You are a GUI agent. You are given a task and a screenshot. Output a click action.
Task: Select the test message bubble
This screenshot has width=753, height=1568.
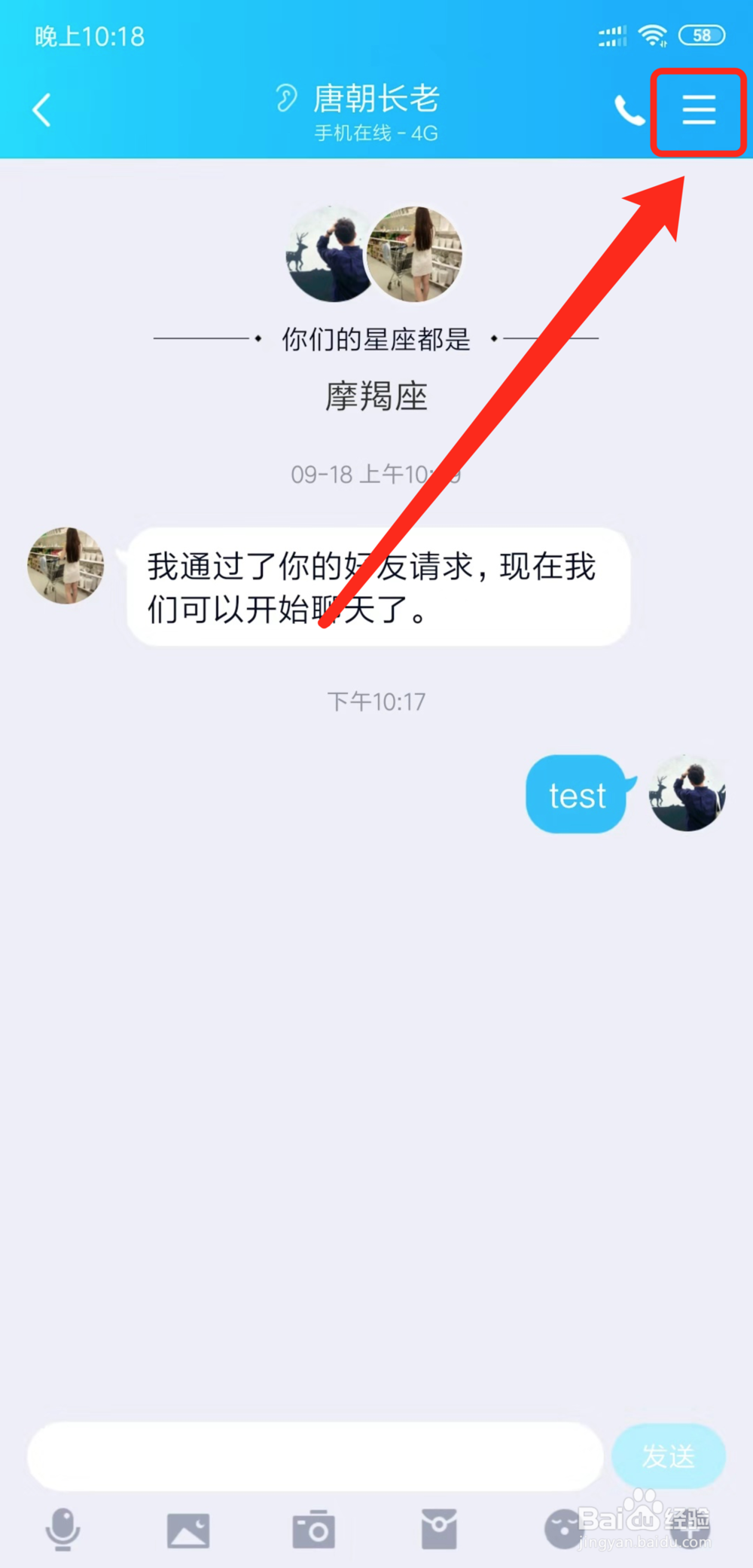pos(576,795)
